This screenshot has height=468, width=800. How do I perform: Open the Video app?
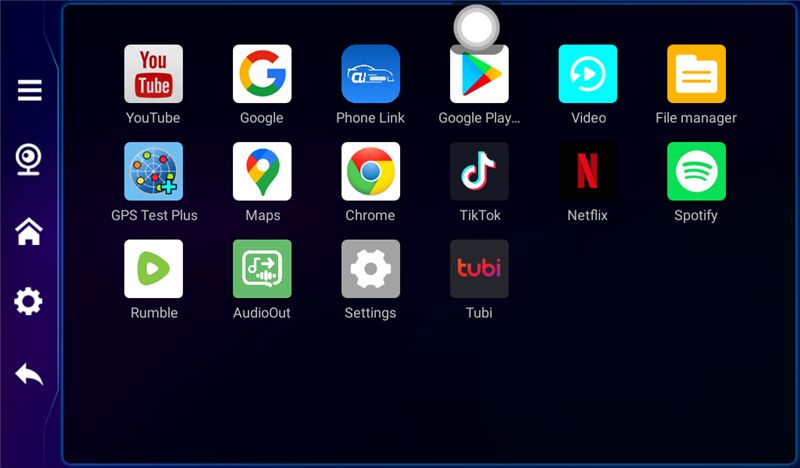click(588, 74)
